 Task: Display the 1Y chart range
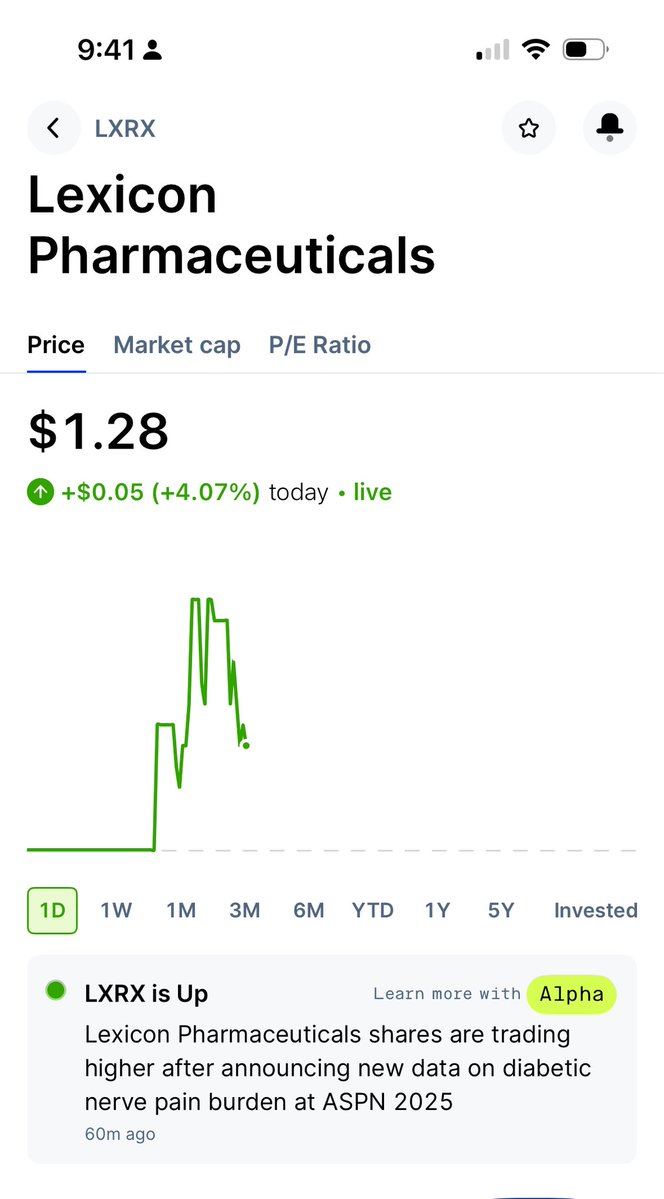[438, 910]
